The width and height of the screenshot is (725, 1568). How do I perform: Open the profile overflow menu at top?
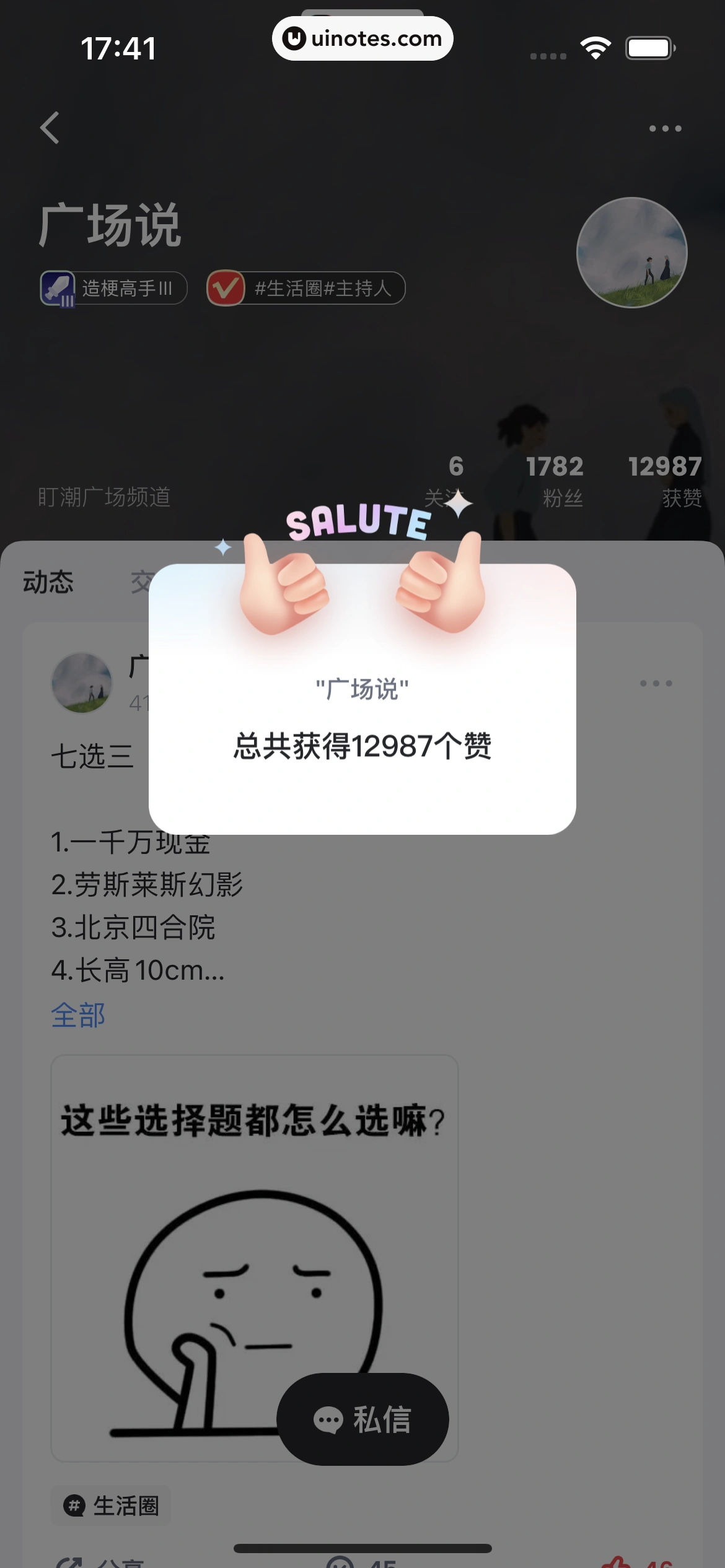[665, 129]
